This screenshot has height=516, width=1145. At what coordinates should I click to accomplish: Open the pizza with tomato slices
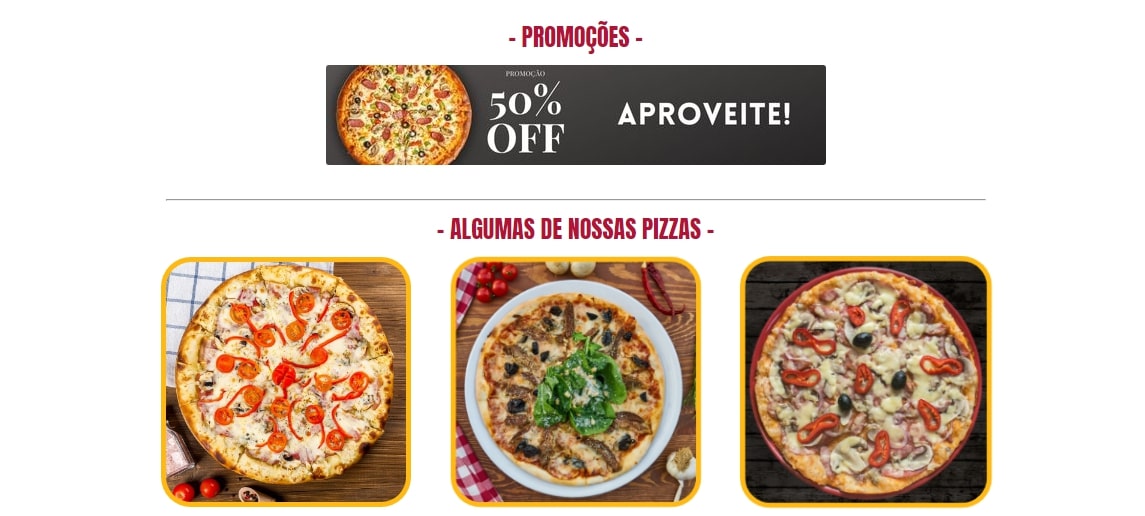[286, 381]
